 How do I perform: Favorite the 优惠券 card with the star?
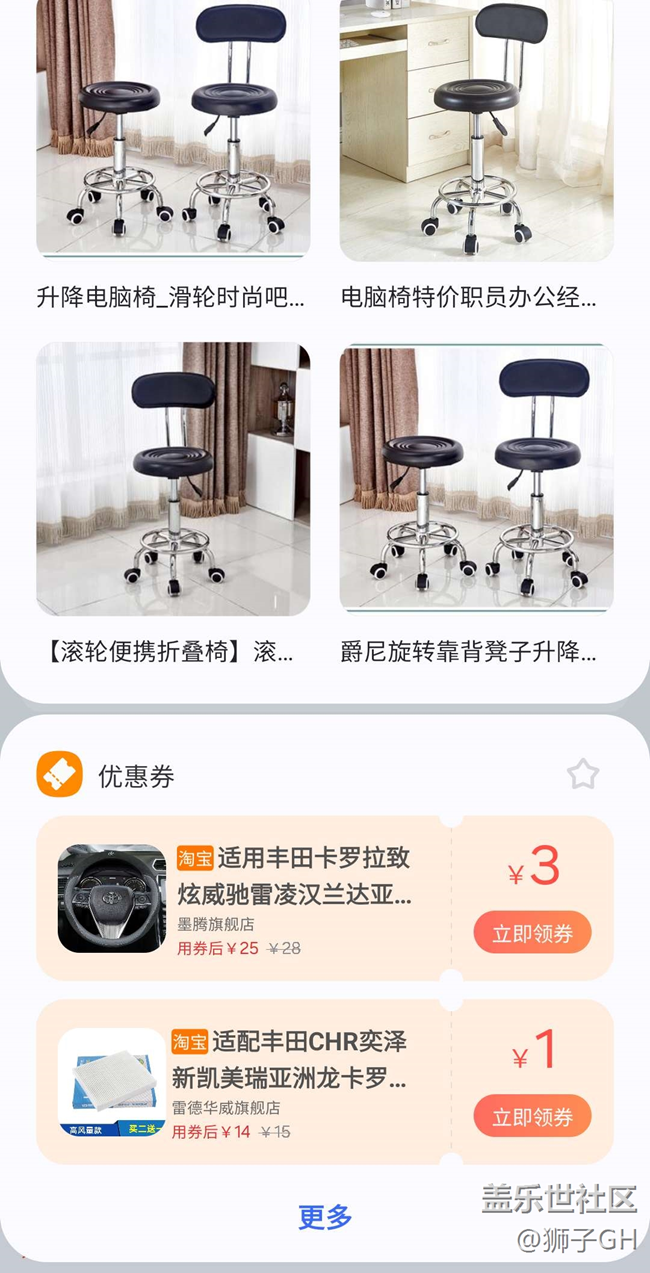pos(582,773)
